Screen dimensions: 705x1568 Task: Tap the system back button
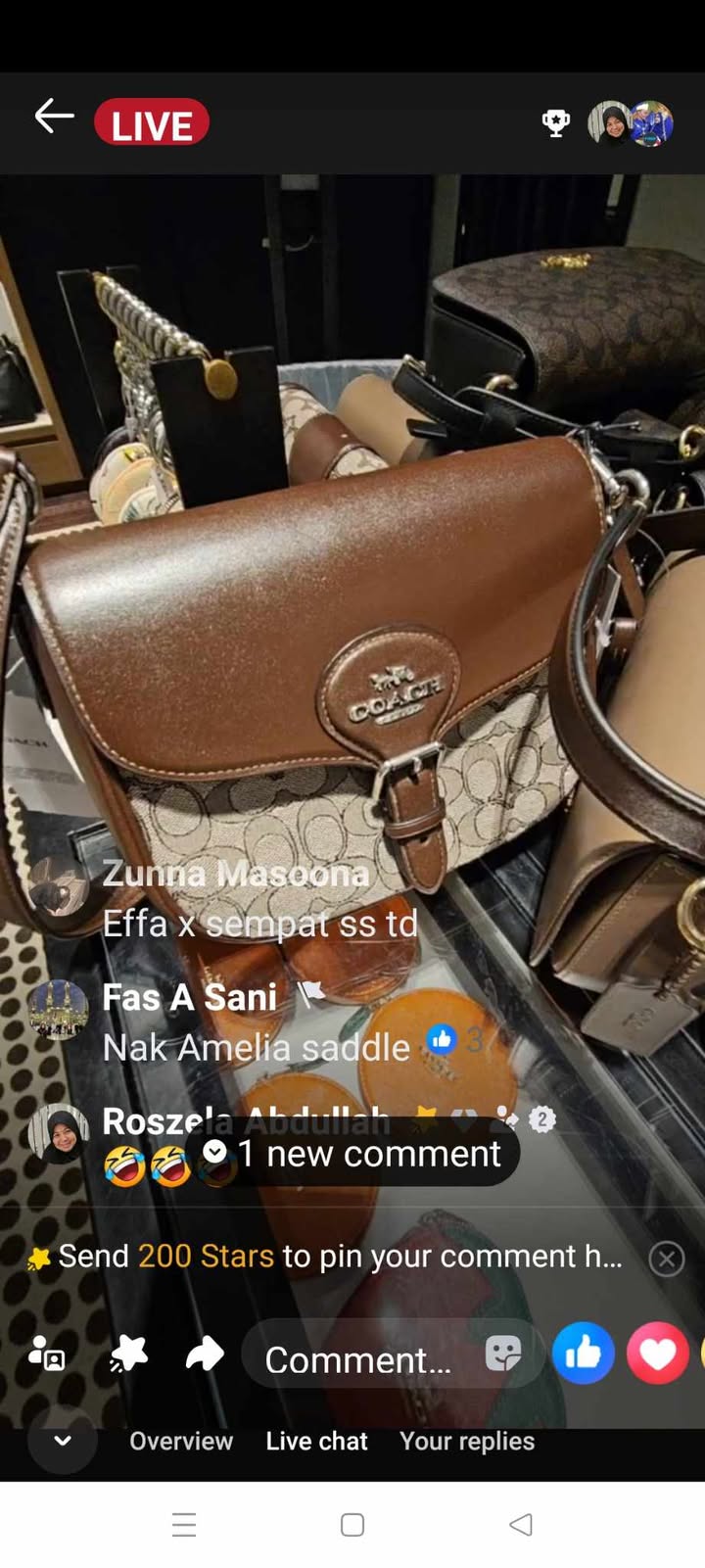pyautogui.click(x=521, y=1524)
